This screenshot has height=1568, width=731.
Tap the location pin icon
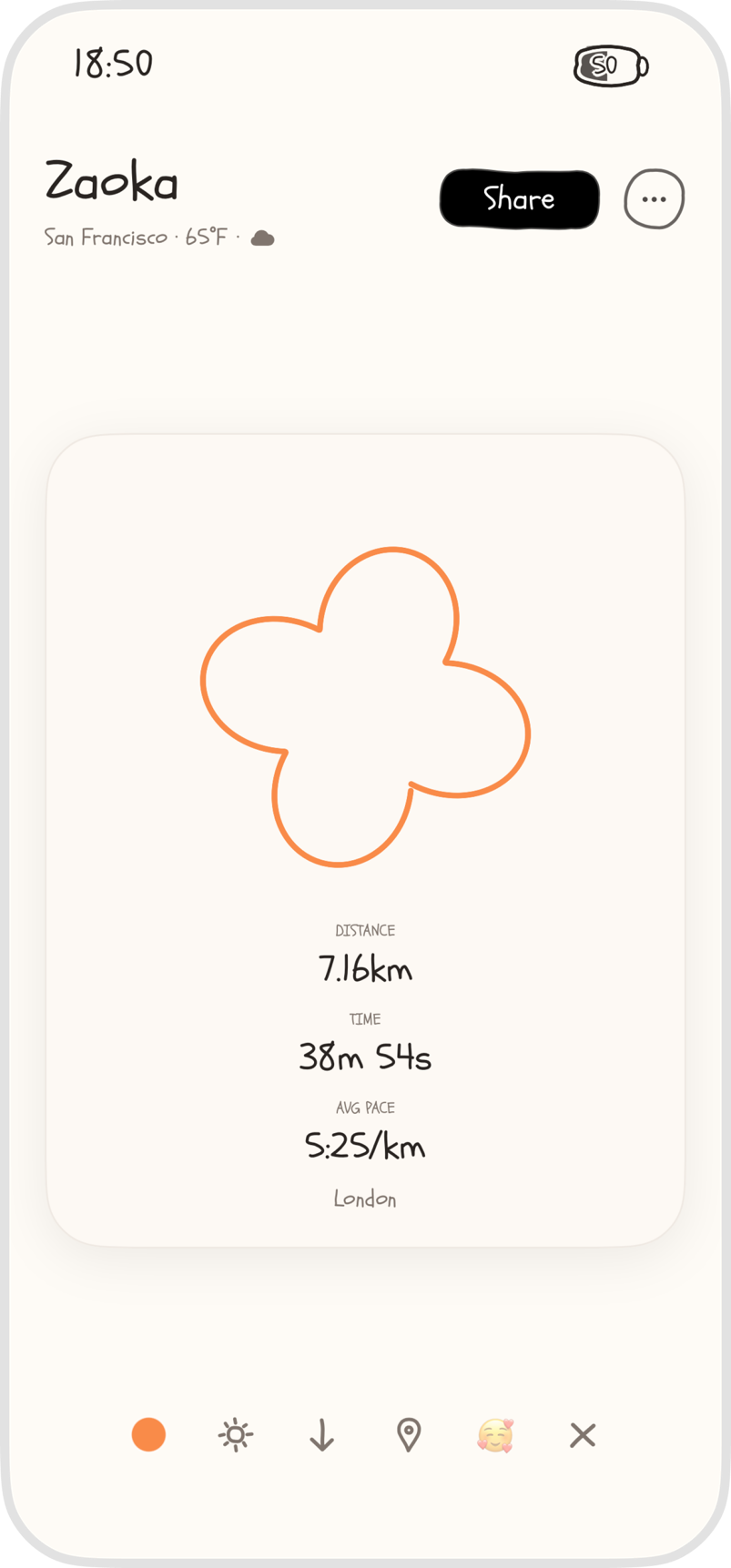(409, 1434)
